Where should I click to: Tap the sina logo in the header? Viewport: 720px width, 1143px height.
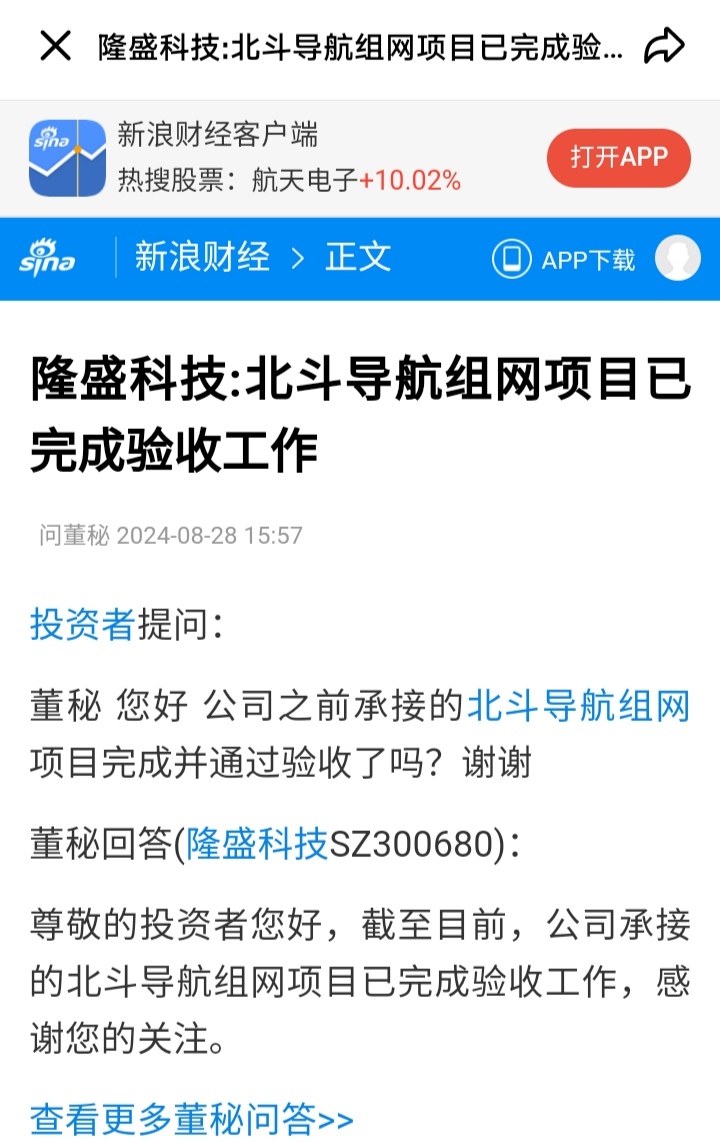pyautogui.click(x=47, y=258)
